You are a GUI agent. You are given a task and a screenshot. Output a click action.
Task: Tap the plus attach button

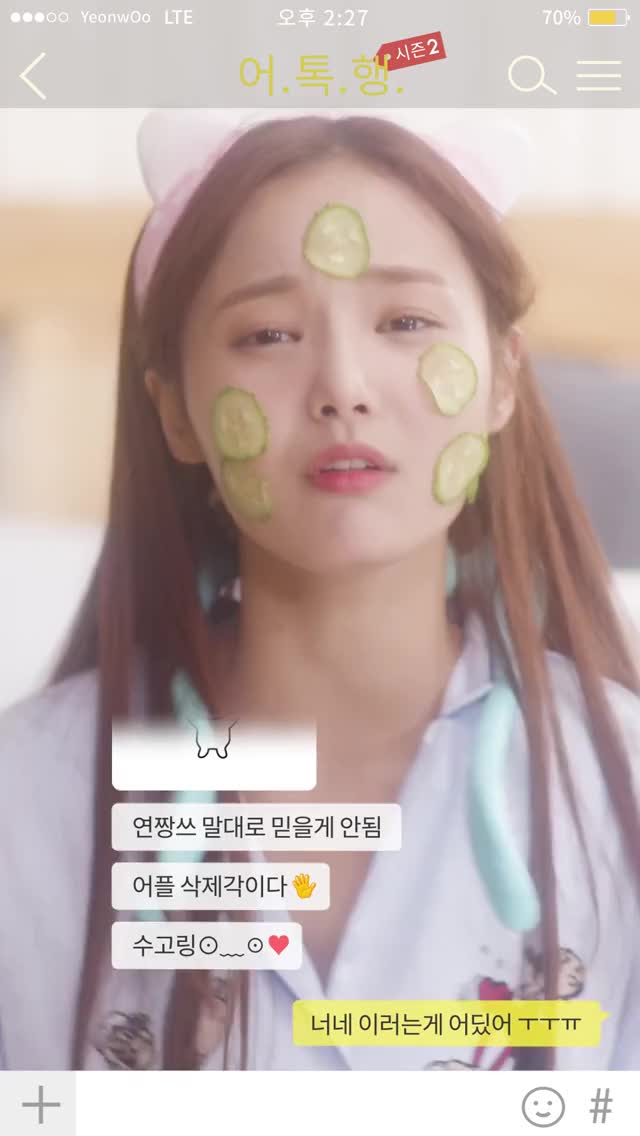(x=40, y=1105)
